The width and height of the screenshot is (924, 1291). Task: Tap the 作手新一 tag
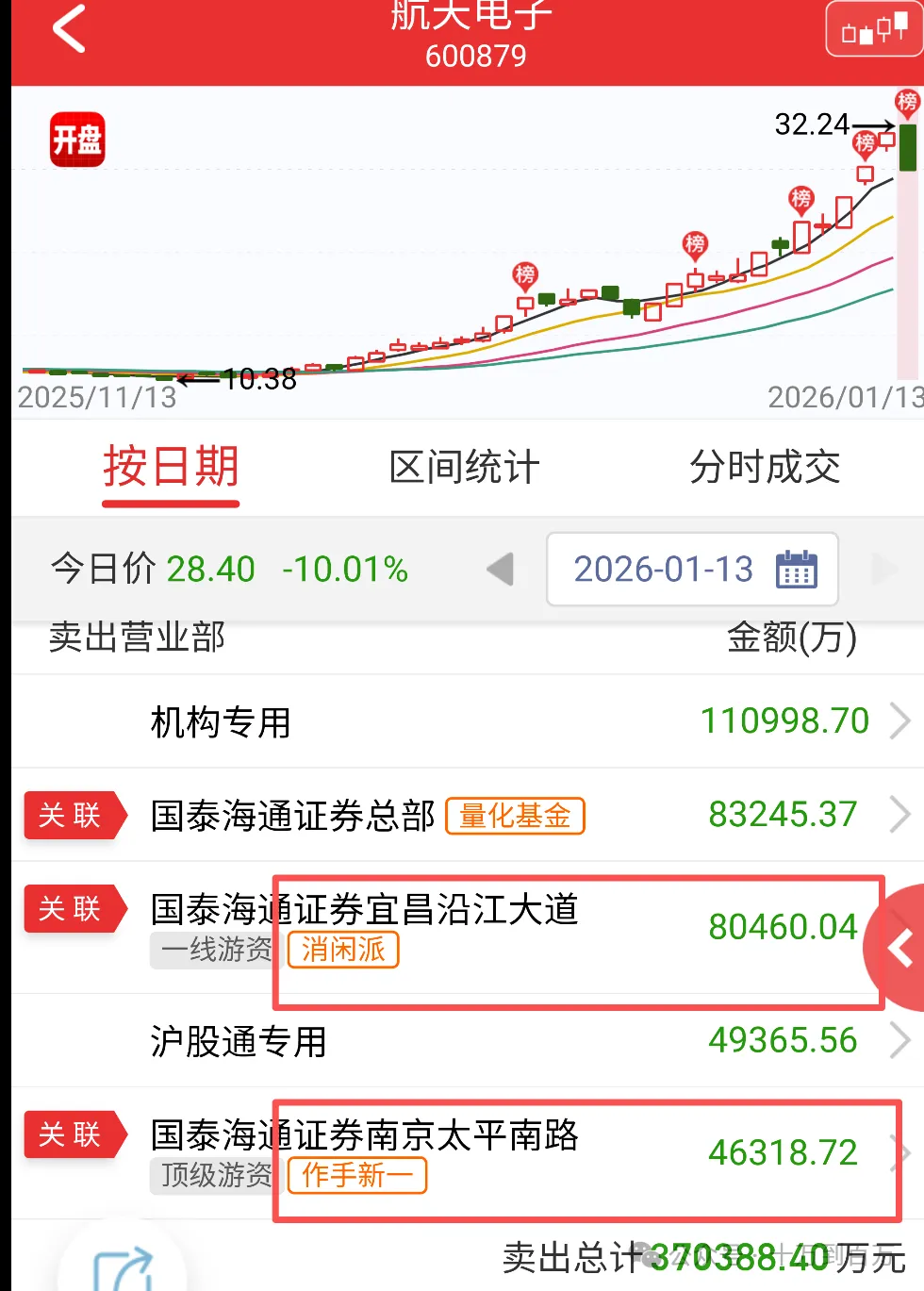point(357,1176)
